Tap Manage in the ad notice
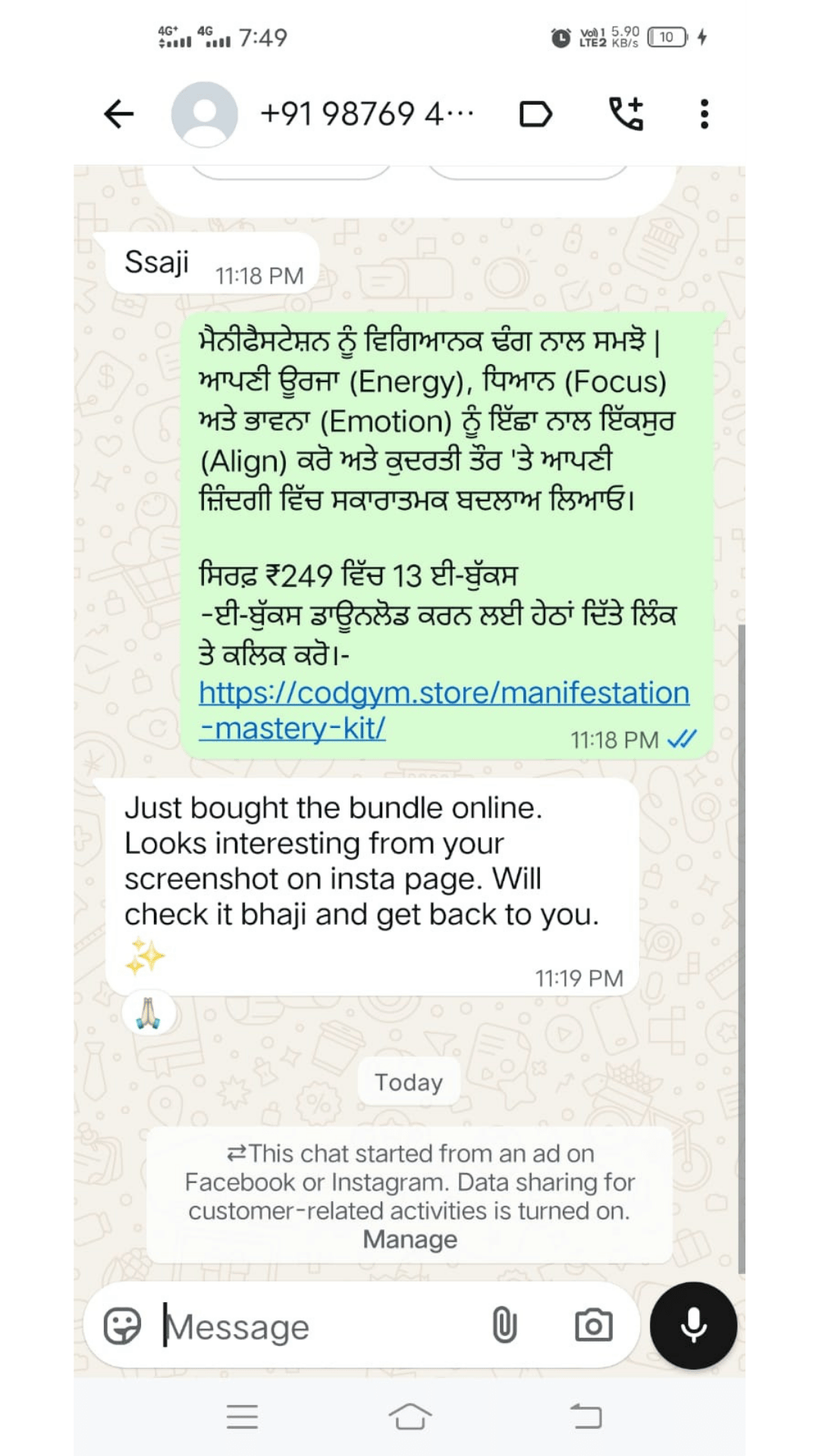 [409, 1239]
